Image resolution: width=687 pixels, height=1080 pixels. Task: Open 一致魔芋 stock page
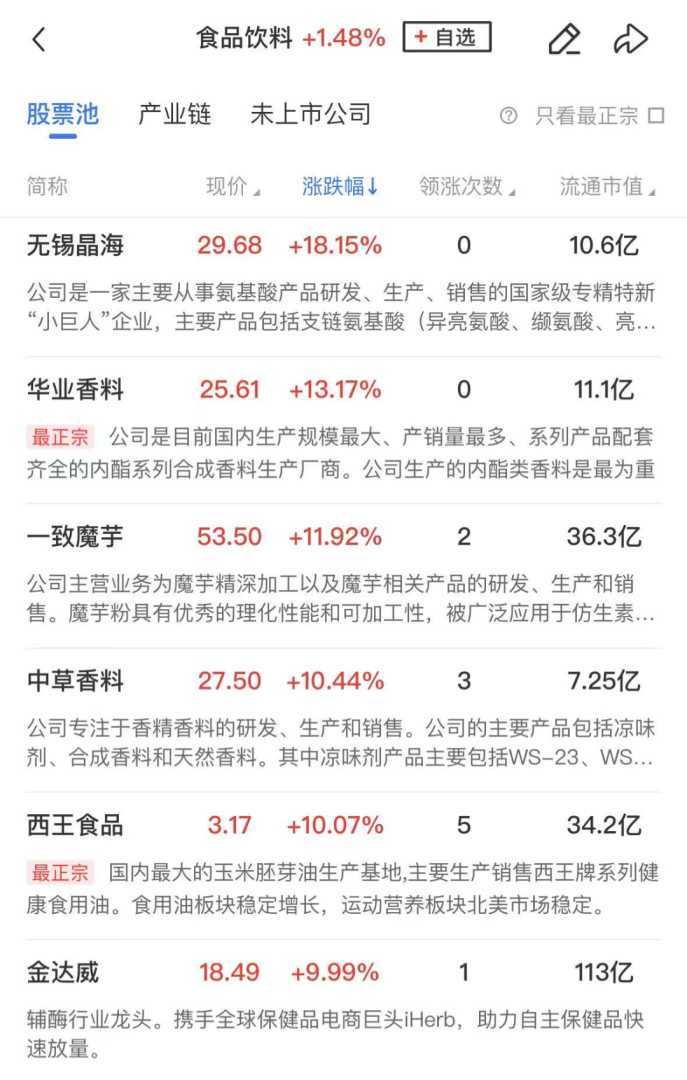[x=76, y=537]
